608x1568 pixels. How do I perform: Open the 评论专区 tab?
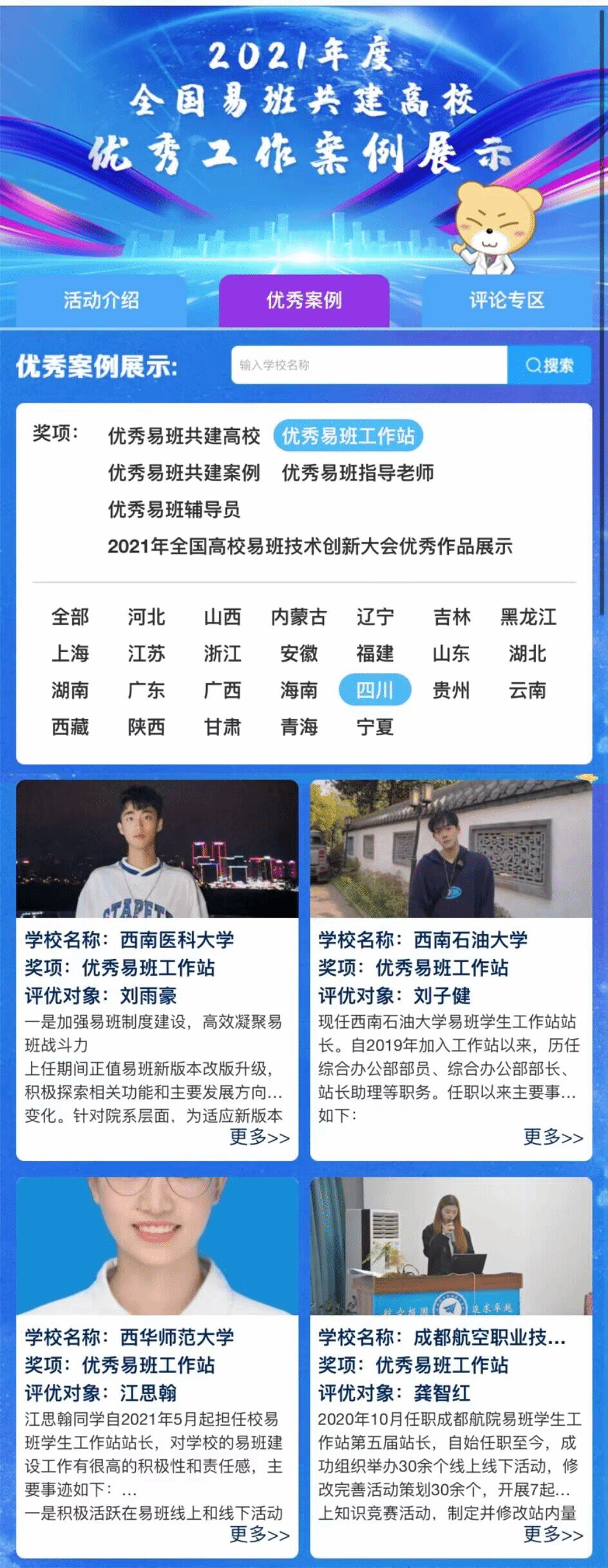pos(506,300)
